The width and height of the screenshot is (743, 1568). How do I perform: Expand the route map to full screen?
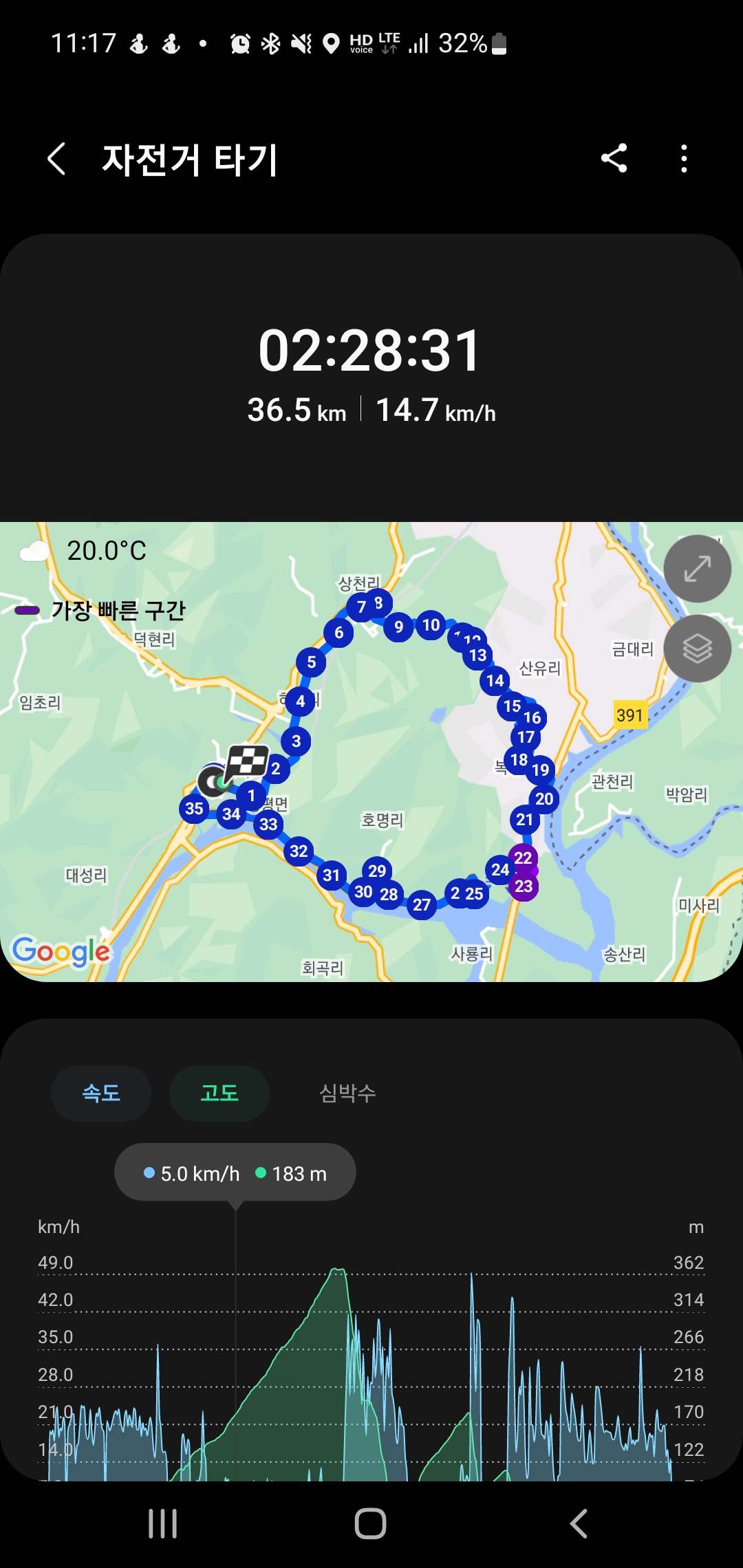697,569
